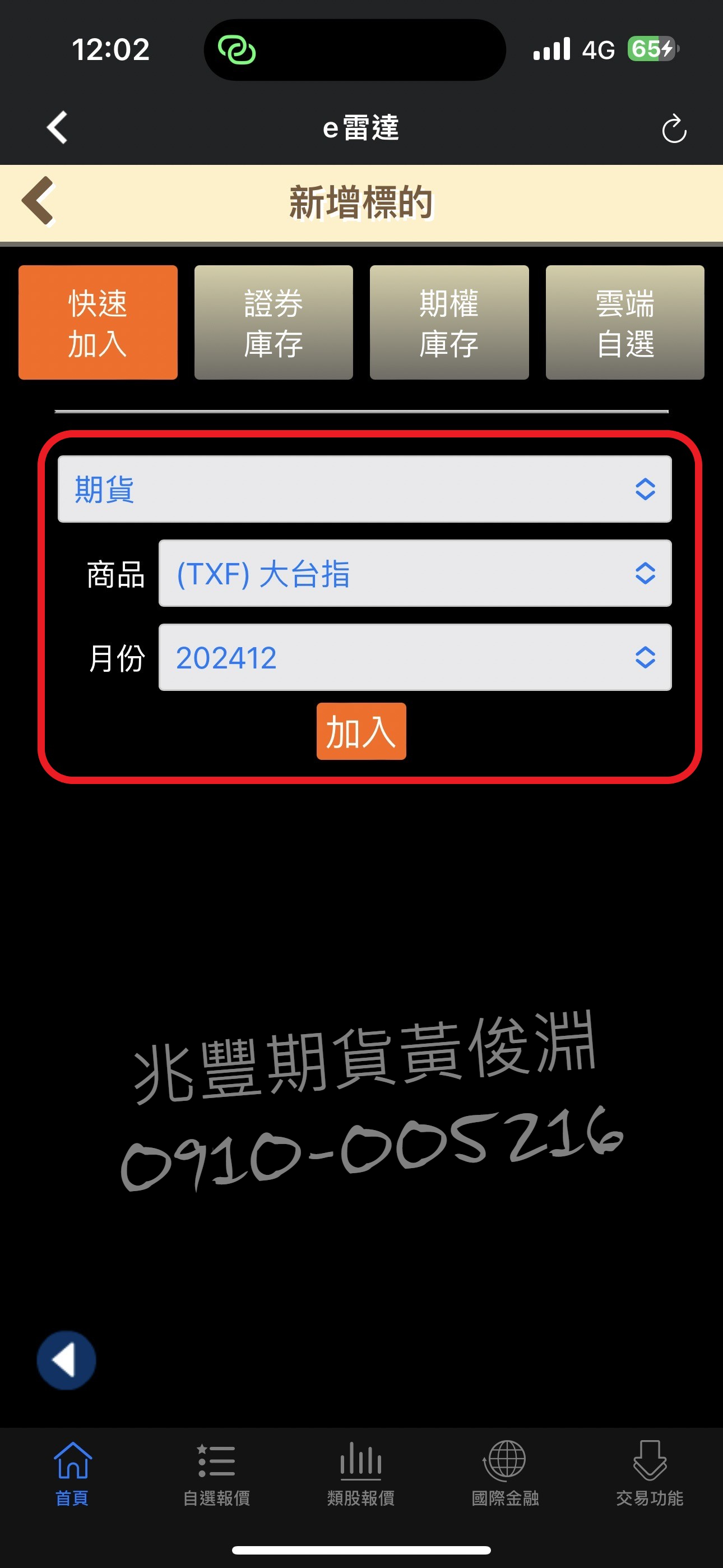
Task: Open the 雲端自選 tab
Action: tap(624, 322)
